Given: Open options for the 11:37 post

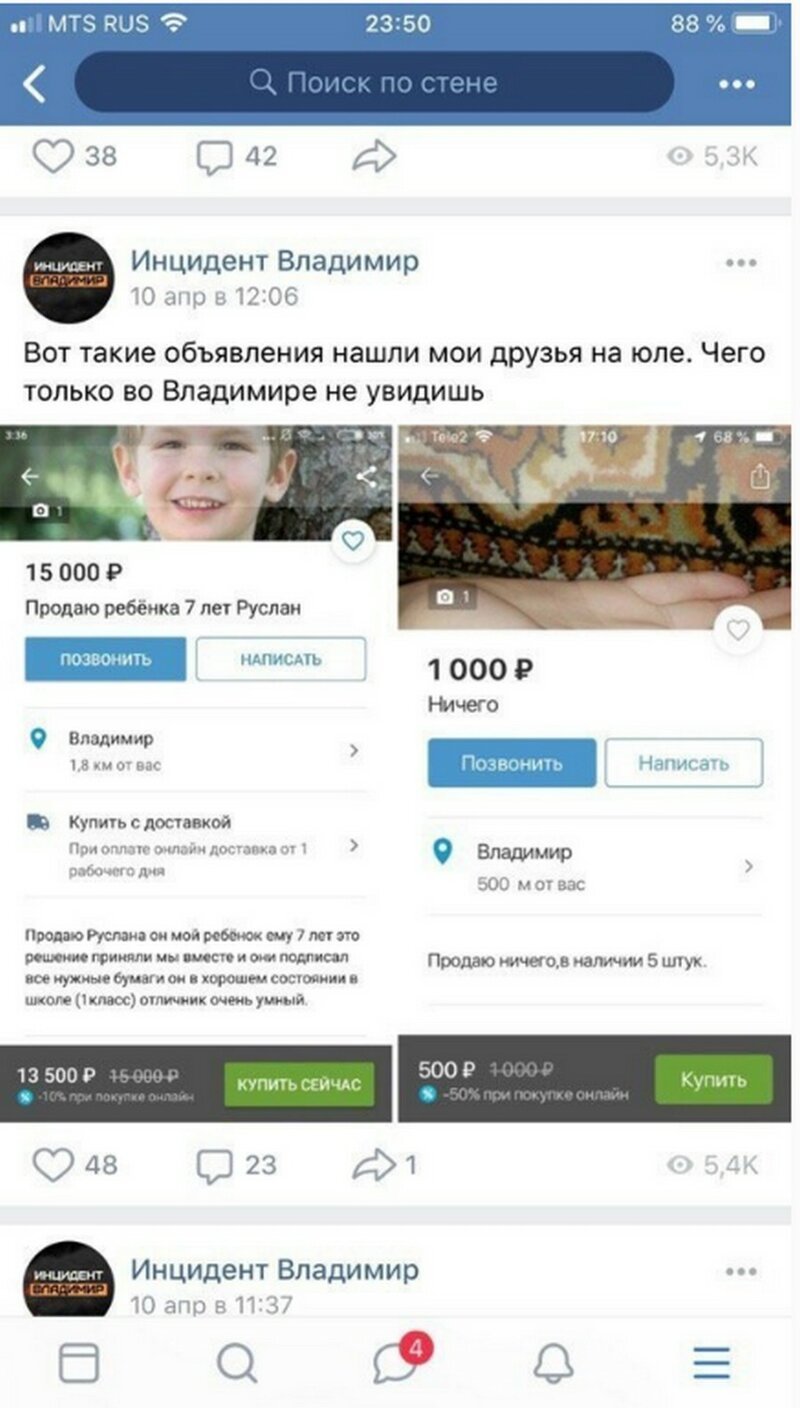Looking at the screenshot, I should (741, 1272).
